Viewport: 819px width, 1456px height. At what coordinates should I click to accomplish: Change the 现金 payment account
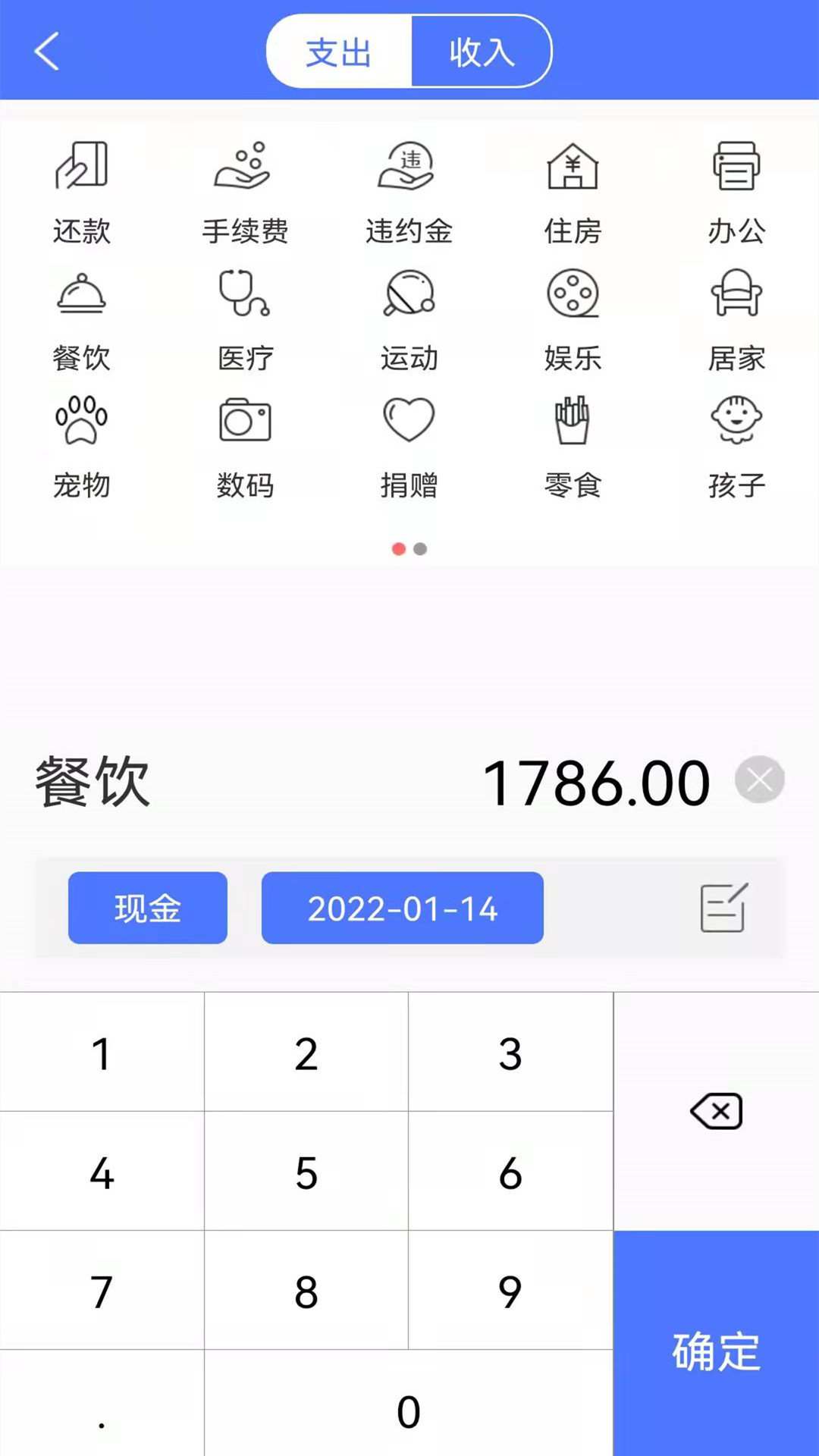click(148, 908)
